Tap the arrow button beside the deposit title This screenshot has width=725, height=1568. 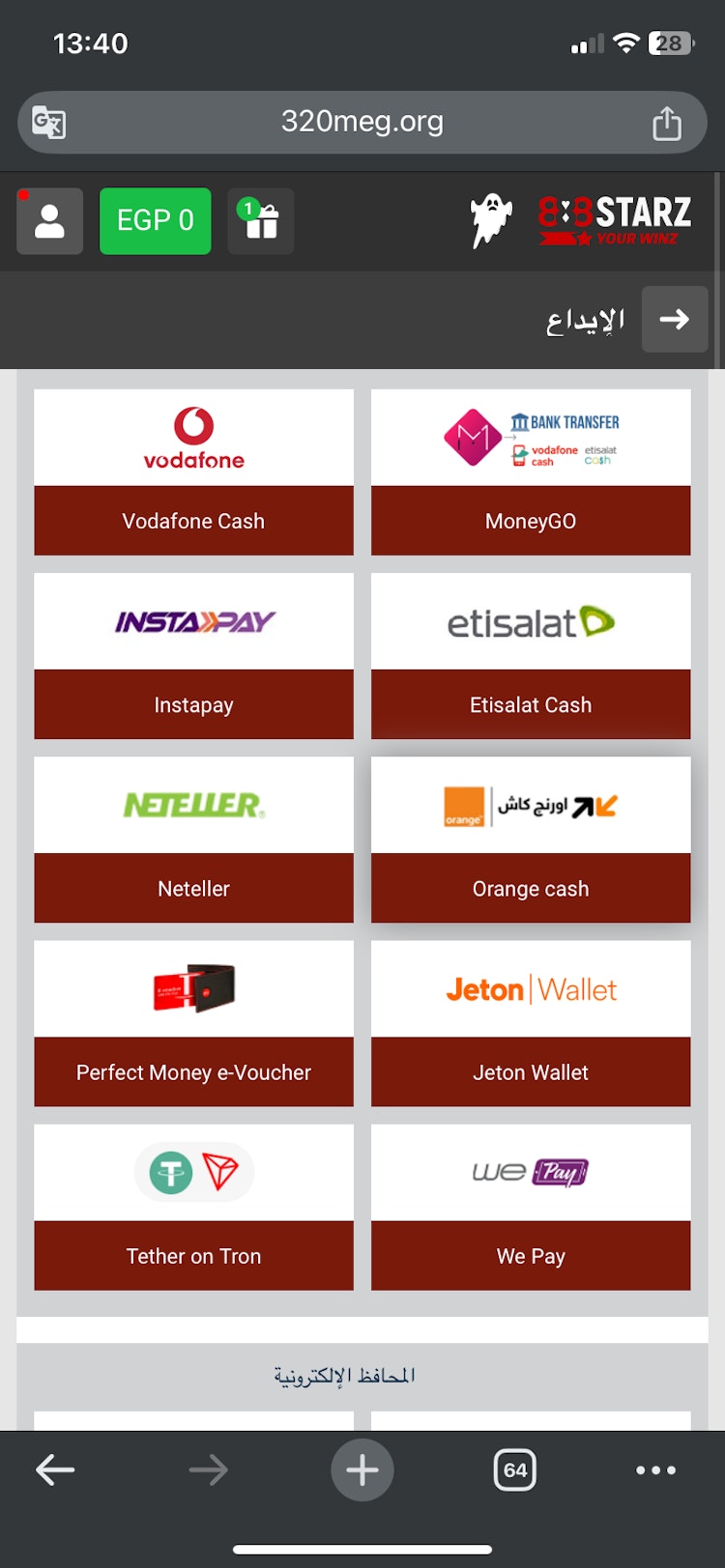[x=675, y=320]
